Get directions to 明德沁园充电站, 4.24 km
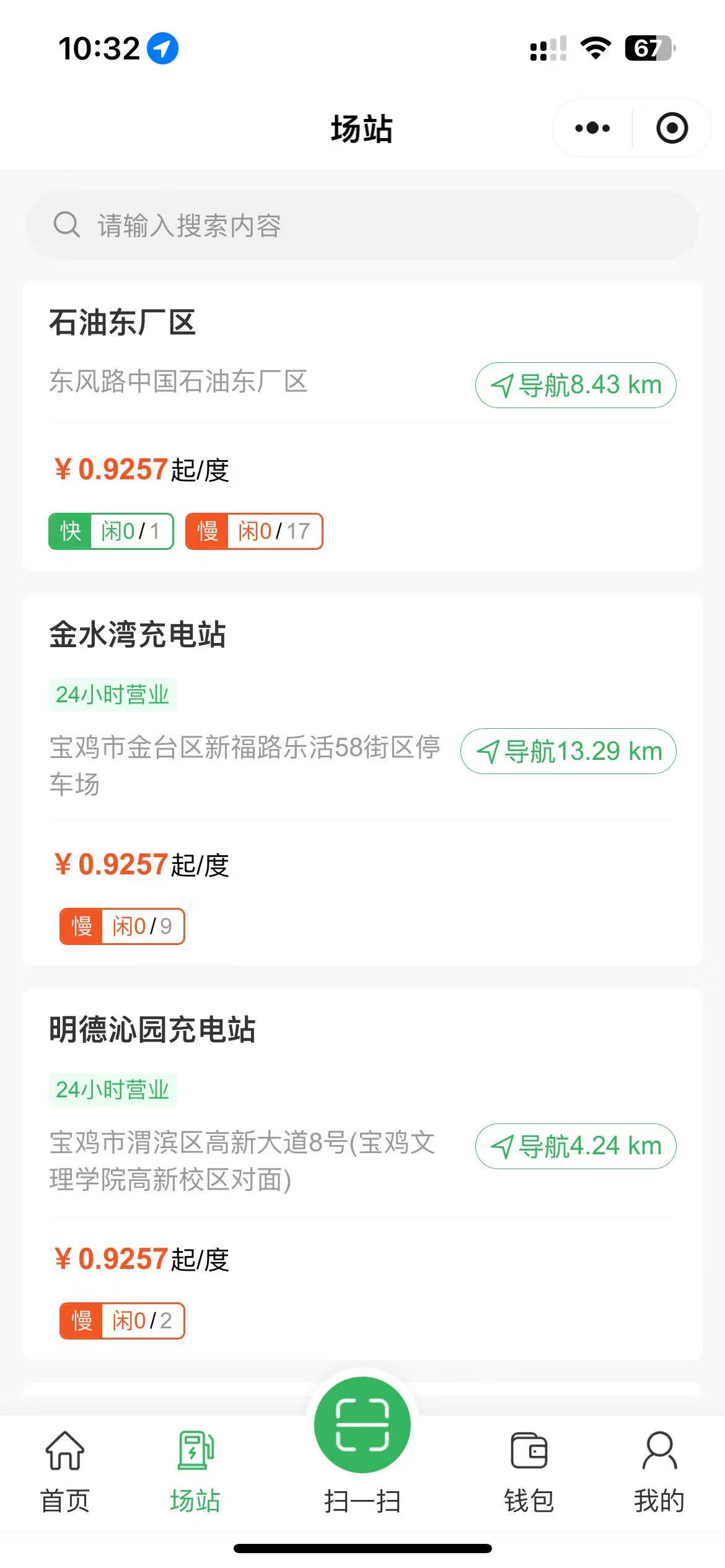 click(x=576, y=1146)
